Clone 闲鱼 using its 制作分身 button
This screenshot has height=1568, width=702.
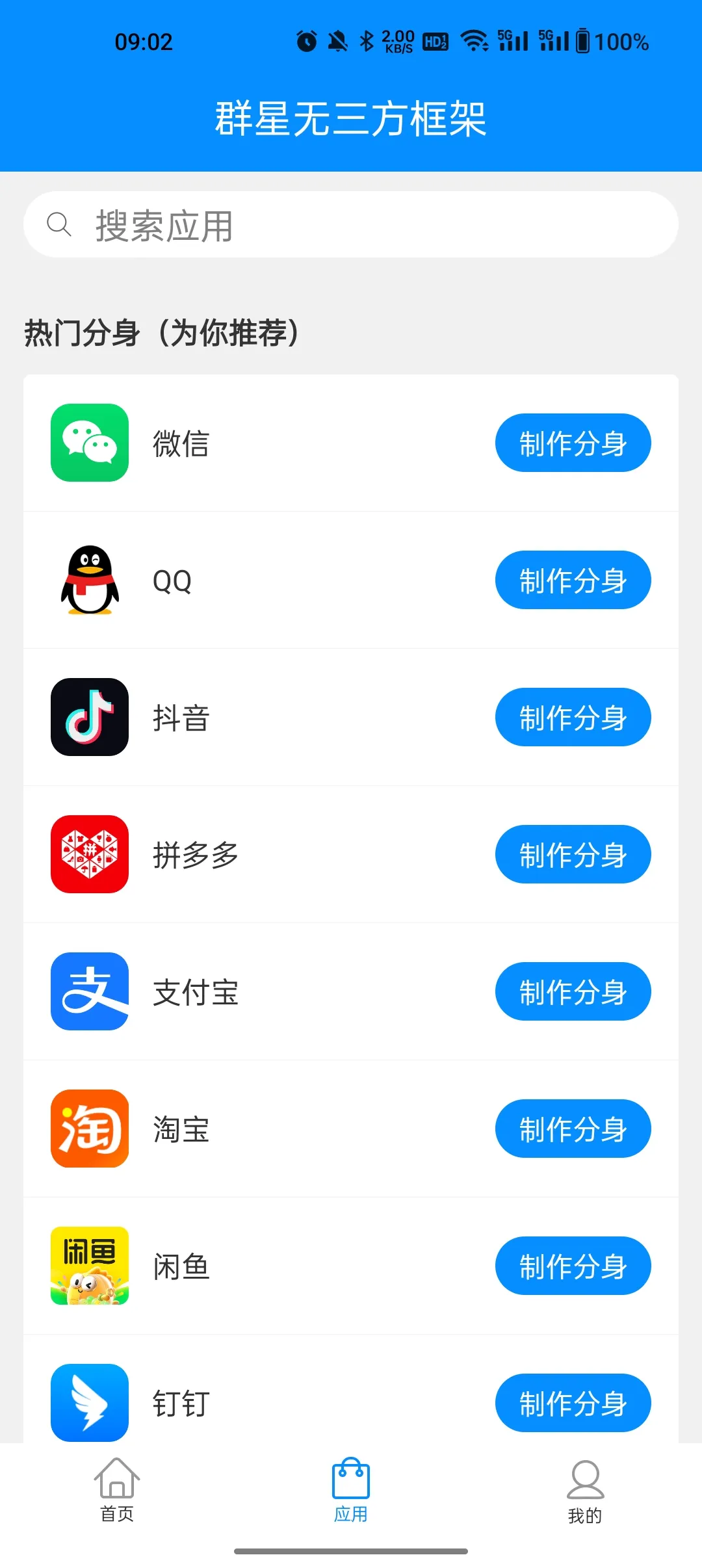[x=573, y=1266]
